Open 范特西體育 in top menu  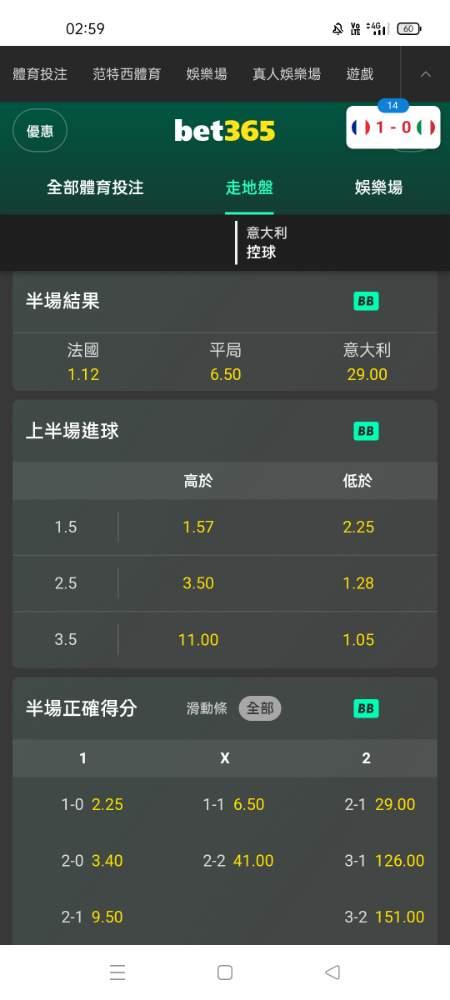click(x=127, y=74)
